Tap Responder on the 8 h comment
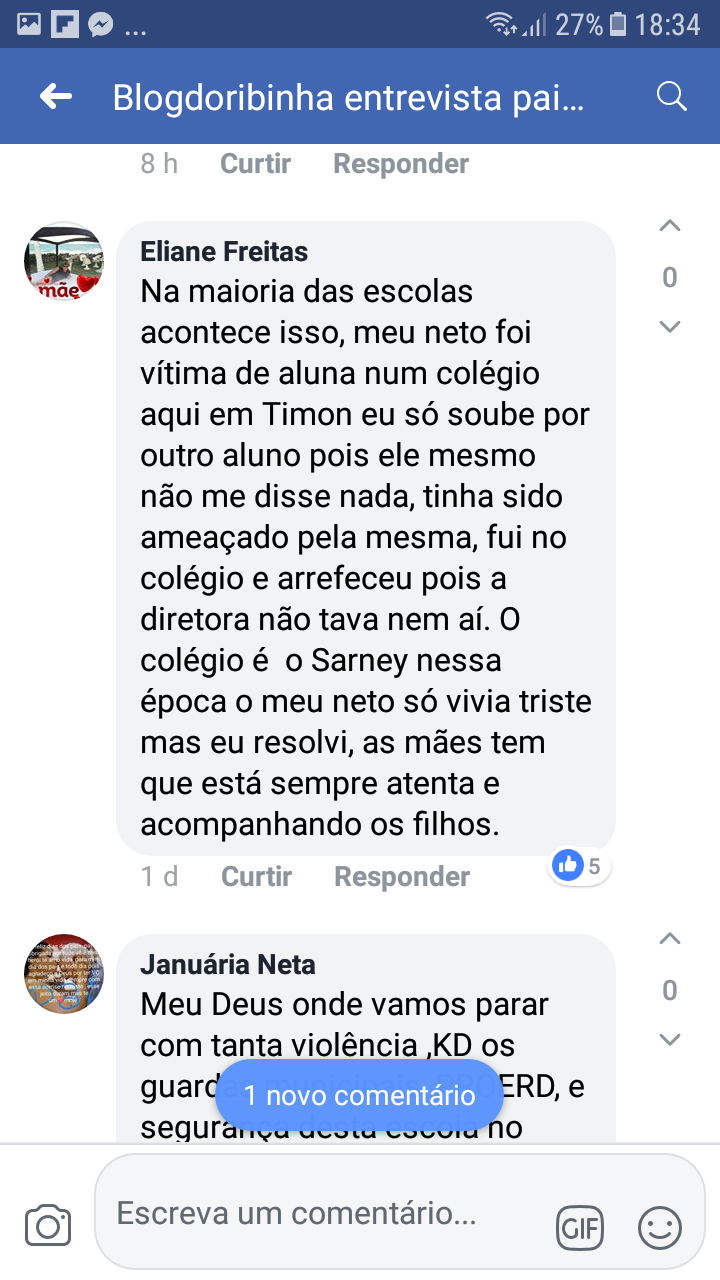Screen dimensions: 720x1280 (x=400, y=164)
